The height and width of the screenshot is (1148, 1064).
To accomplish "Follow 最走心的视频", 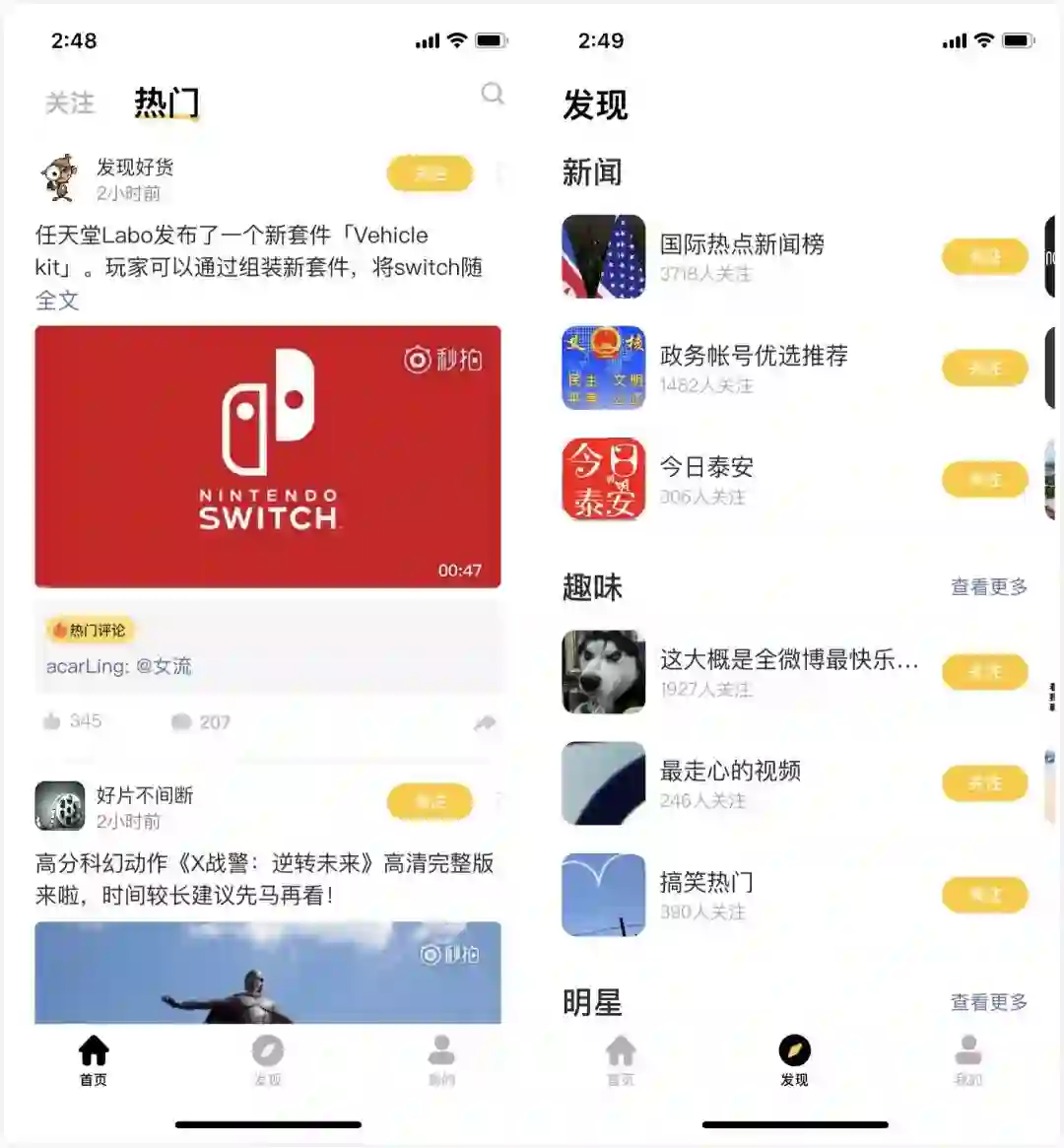I will coord(984,783).
